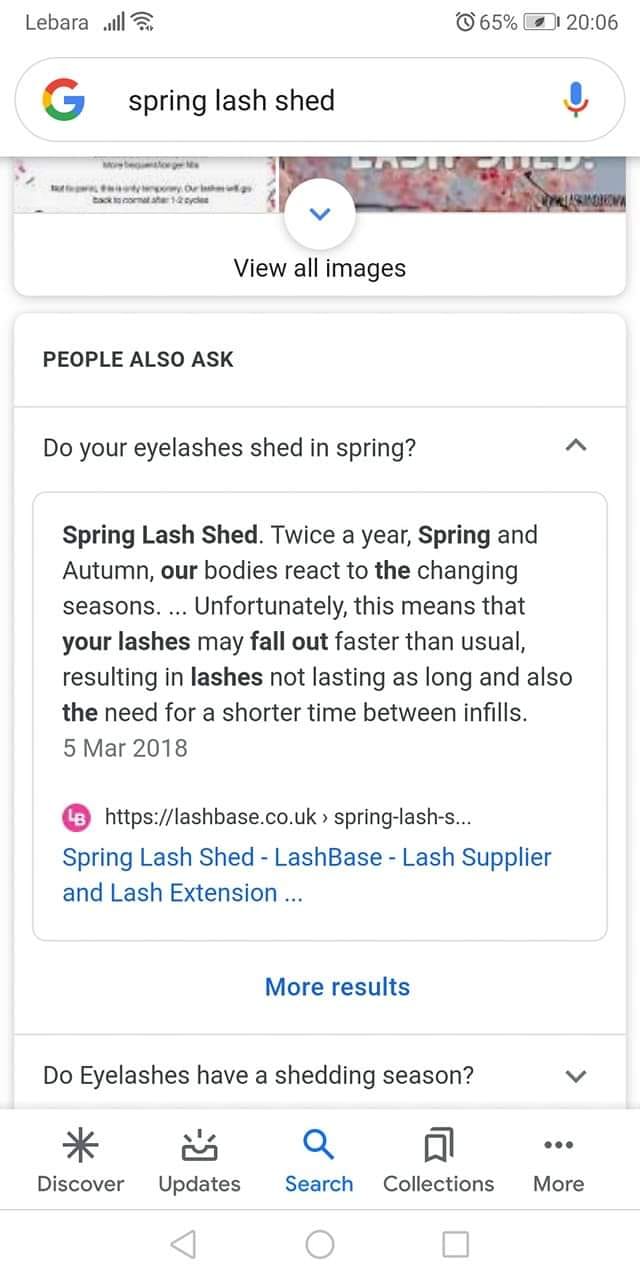The width and height of the screenshot is (640, 1280).
Task: Switch to the Updates tab
Action: pos(199,1162)
